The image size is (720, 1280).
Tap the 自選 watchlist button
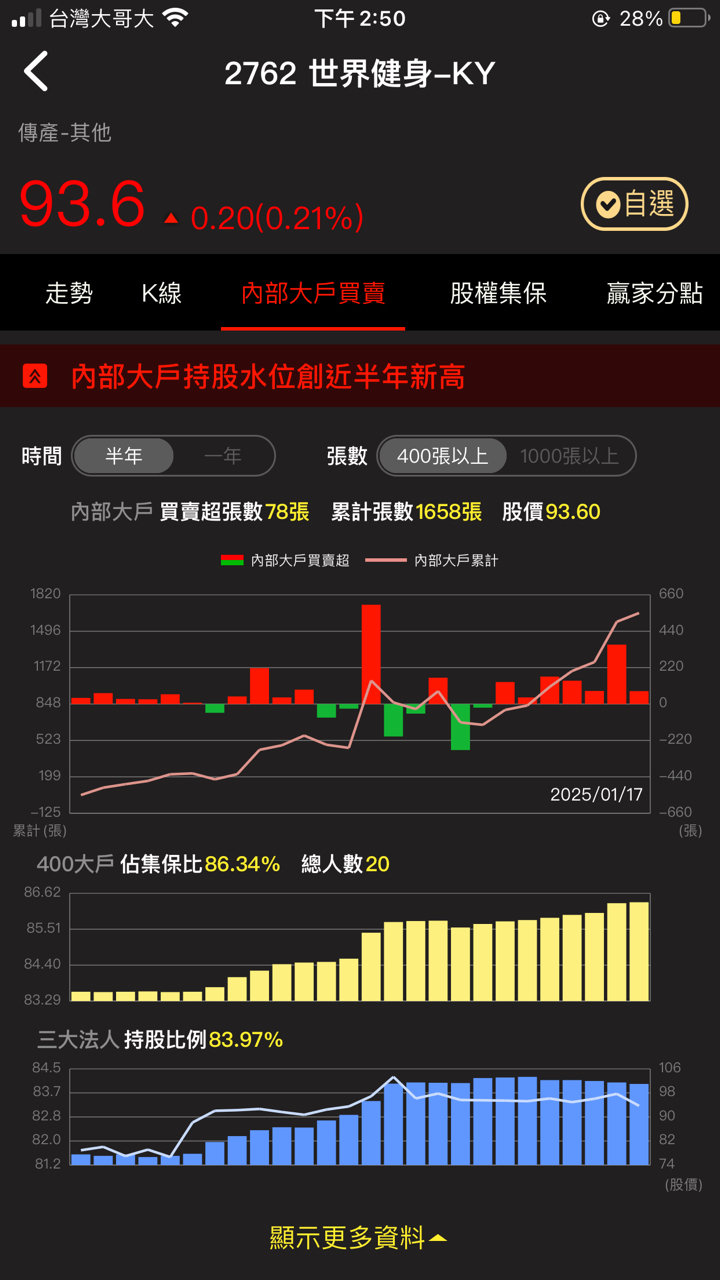coord(634,203)
